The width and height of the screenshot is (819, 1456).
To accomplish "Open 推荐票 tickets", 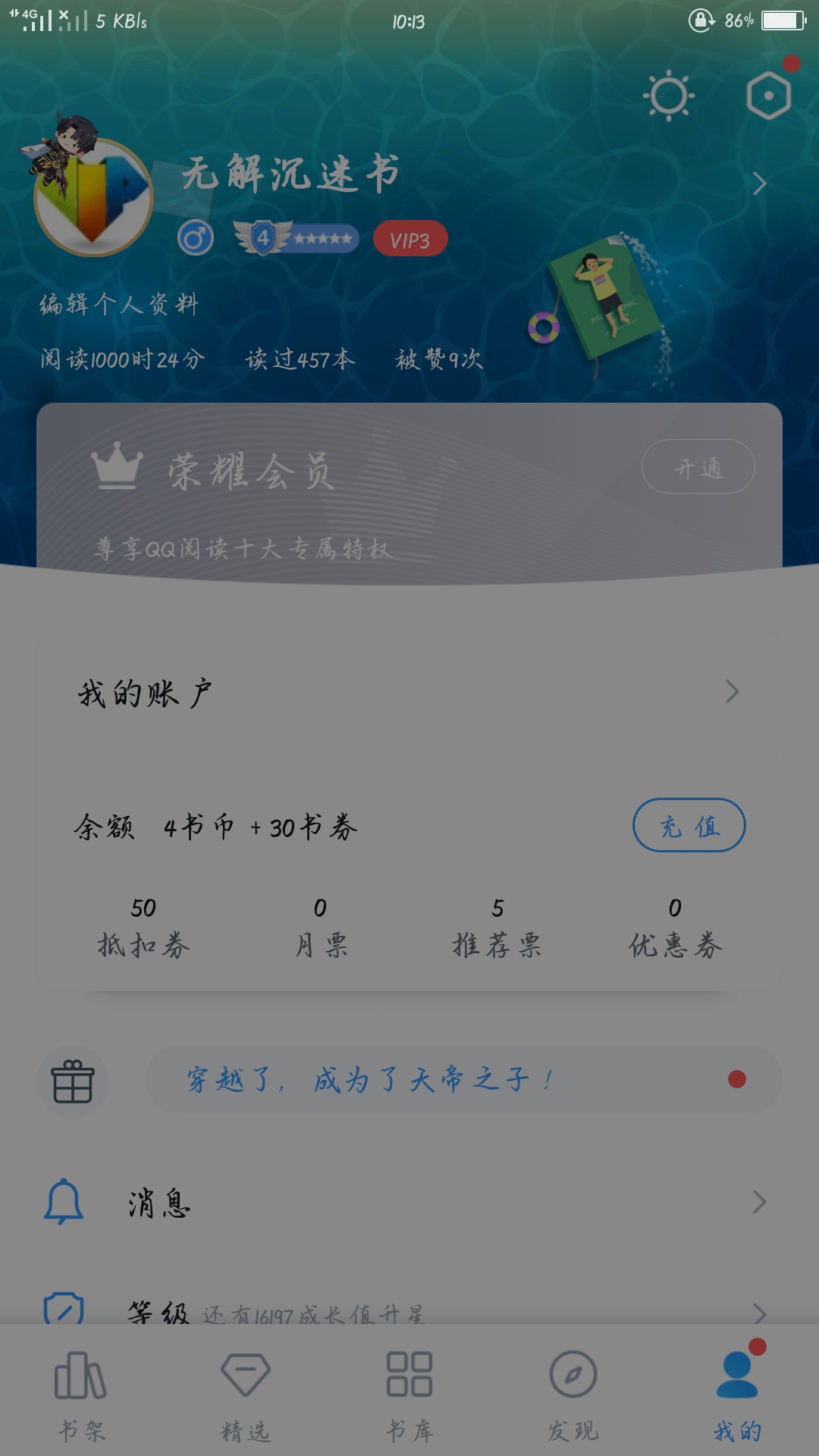I will pyautogui.click(x=497, y=927).
